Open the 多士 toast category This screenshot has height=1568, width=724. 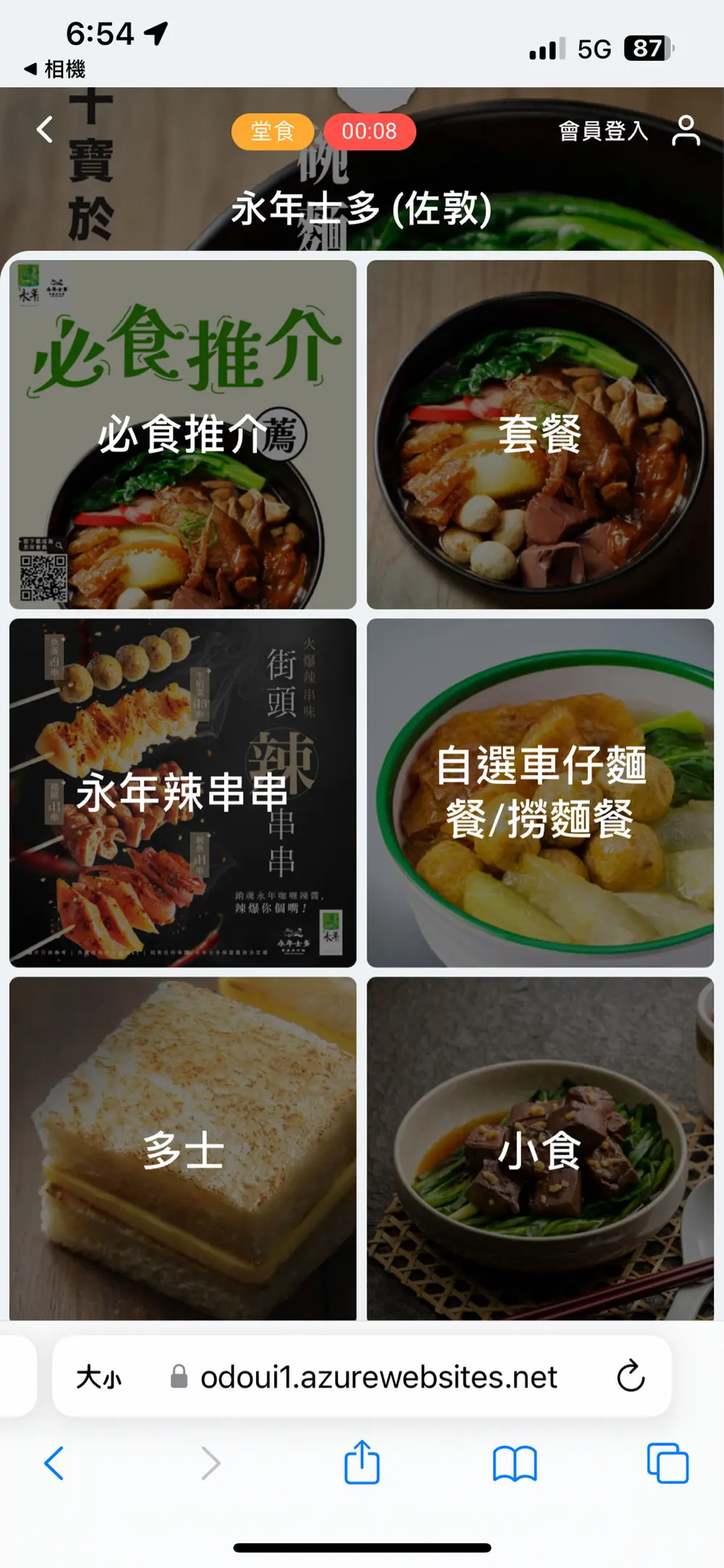(183, 1148)
